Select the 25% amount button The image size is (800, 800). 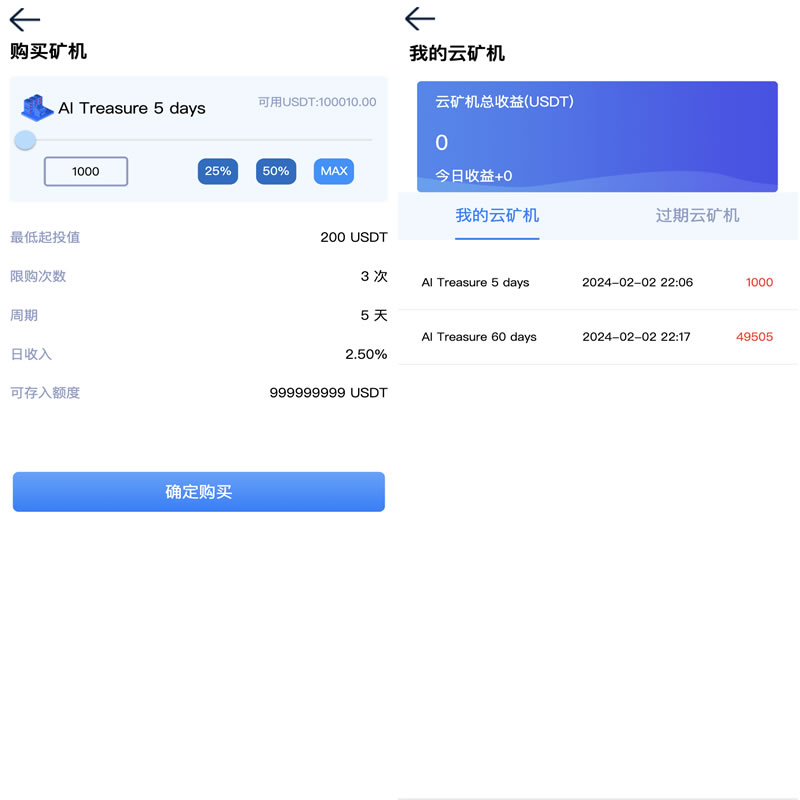[x=218, y=171]
